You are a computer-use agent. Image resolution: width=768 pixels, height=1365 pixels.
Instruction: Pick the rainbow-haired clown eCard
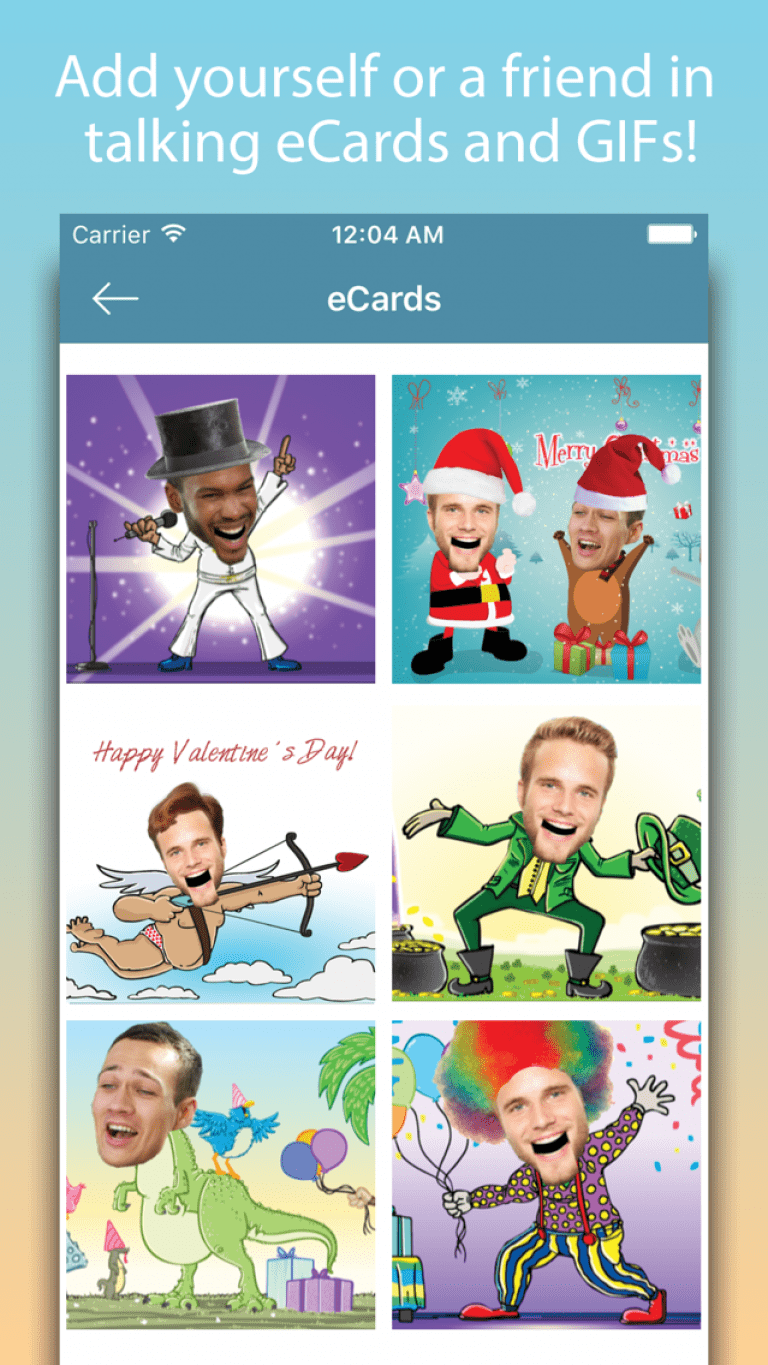547,1183
